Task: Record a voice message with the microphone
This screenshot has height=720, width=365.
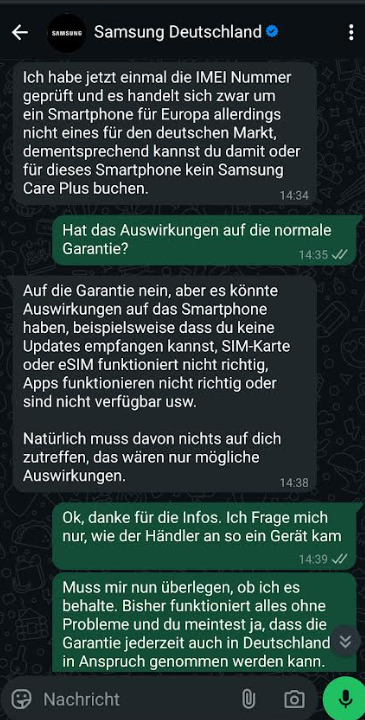Action: pos(344,698)
